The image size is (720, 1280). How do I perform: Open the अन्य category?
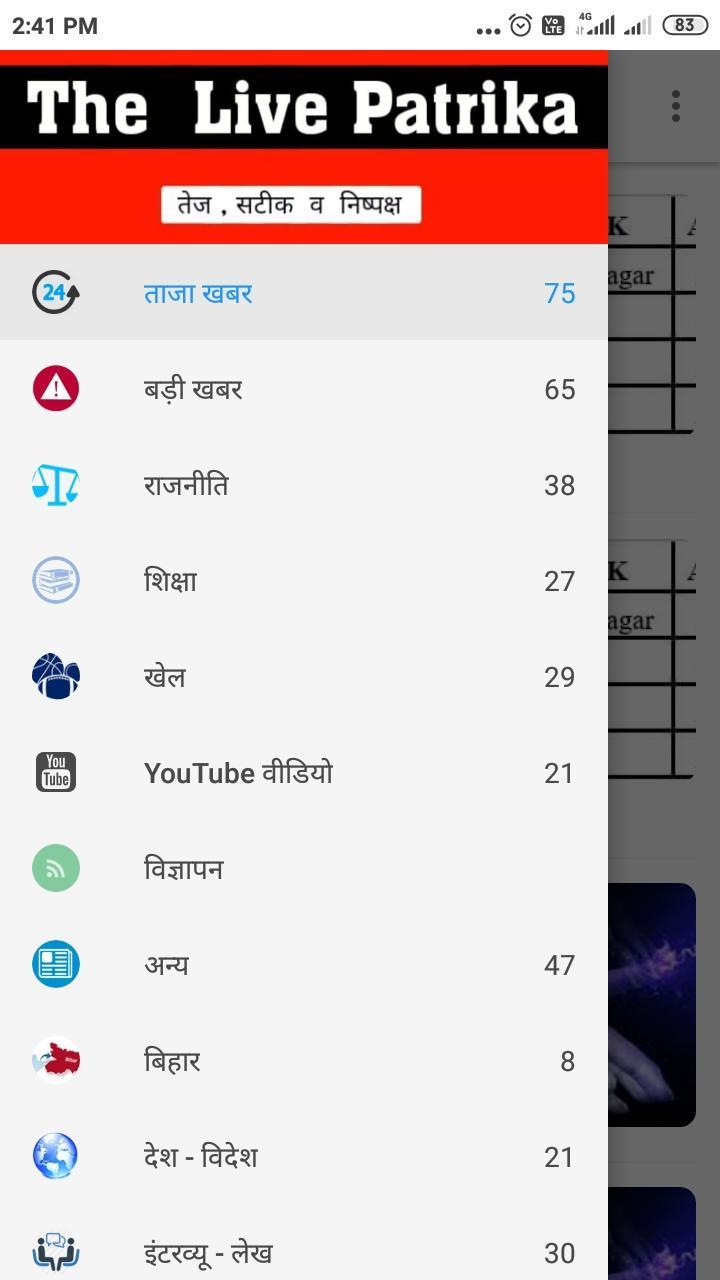(304, 965)
